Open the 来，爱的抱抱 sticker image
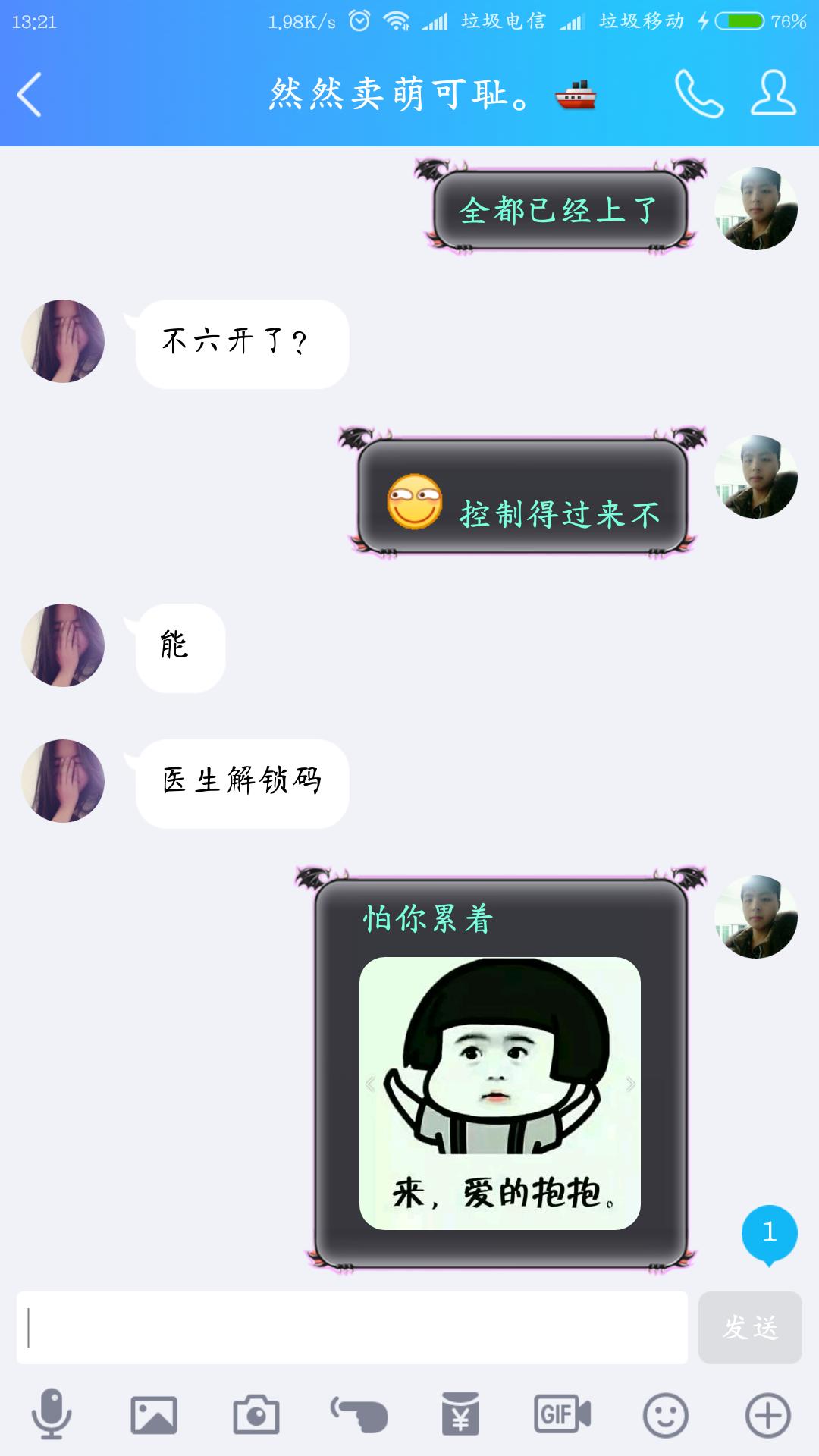819x1456 pixels. point(500,1093)
